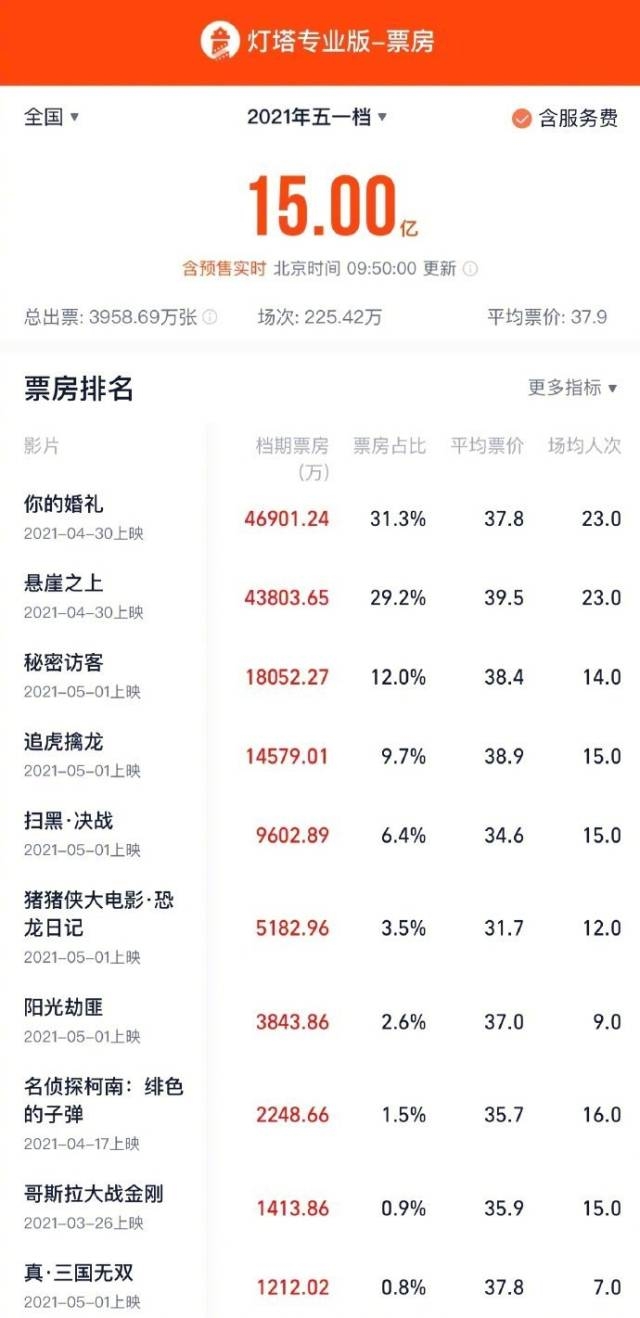Tap the info icon next to 总出票
Screen dimensions: 640x1318
(x=210, y=318)
